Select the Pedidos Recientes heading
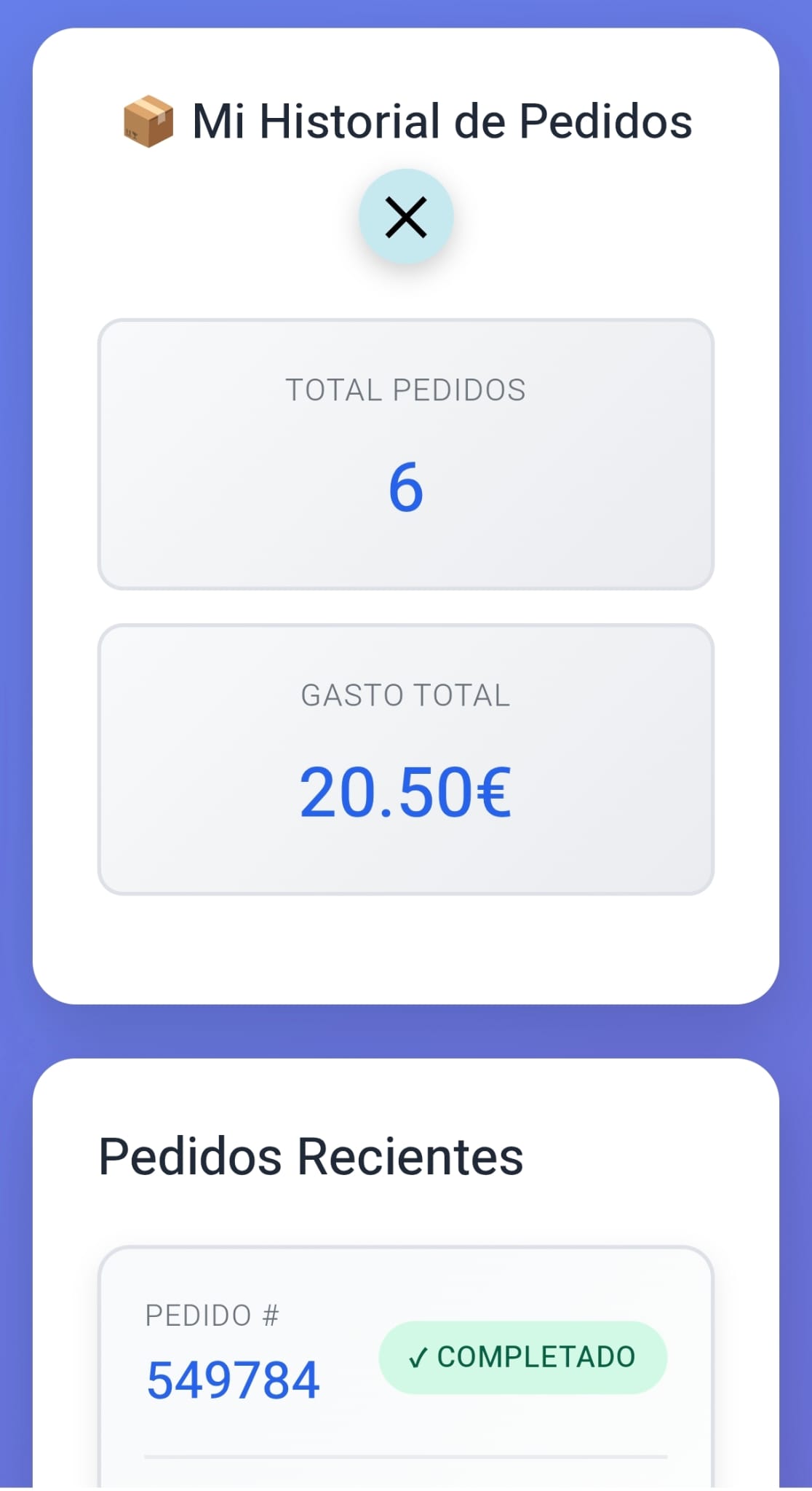Image resolution: width=812 pixels, height=1491 pixels. coord(312,1156)
